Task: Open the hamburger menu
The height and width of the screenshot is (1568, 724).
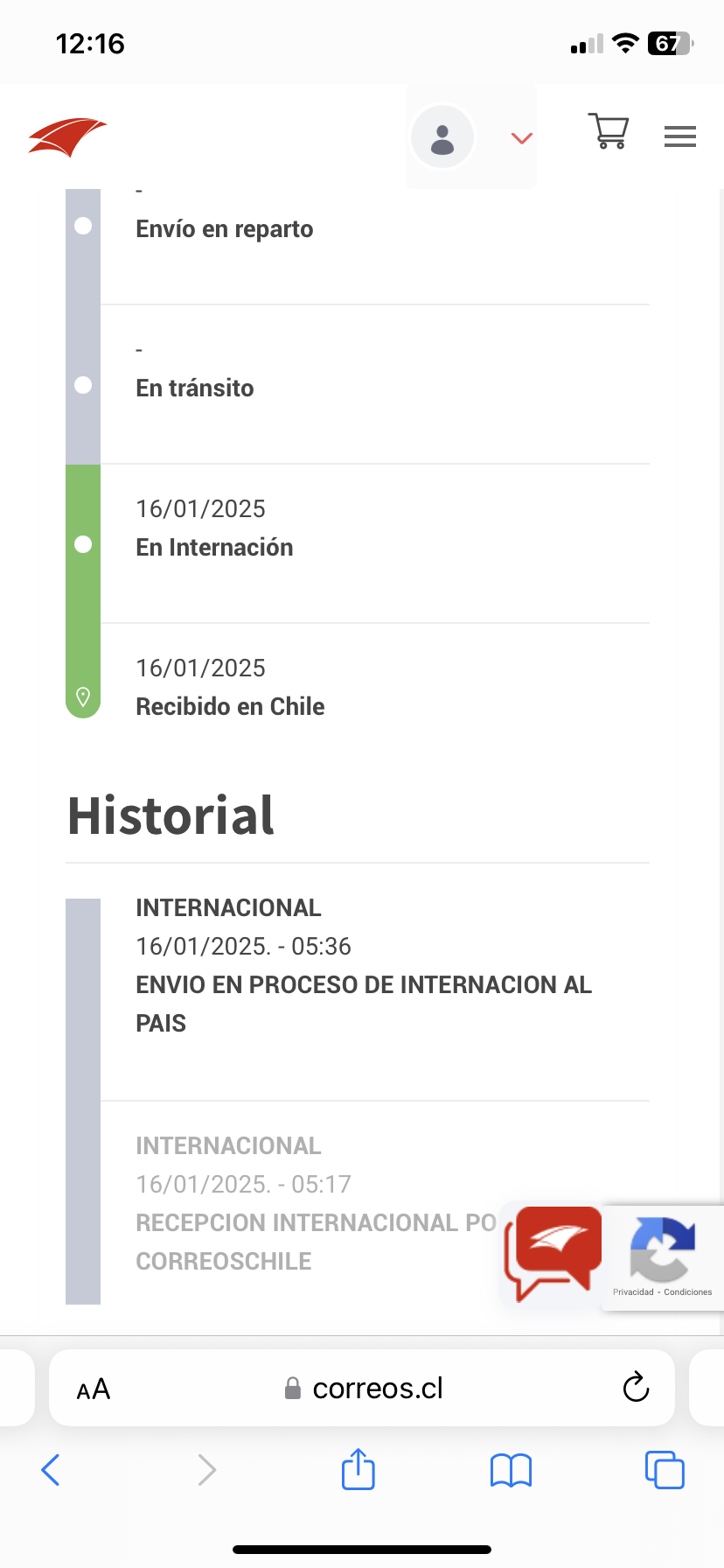Action: [x=679, y=136]
